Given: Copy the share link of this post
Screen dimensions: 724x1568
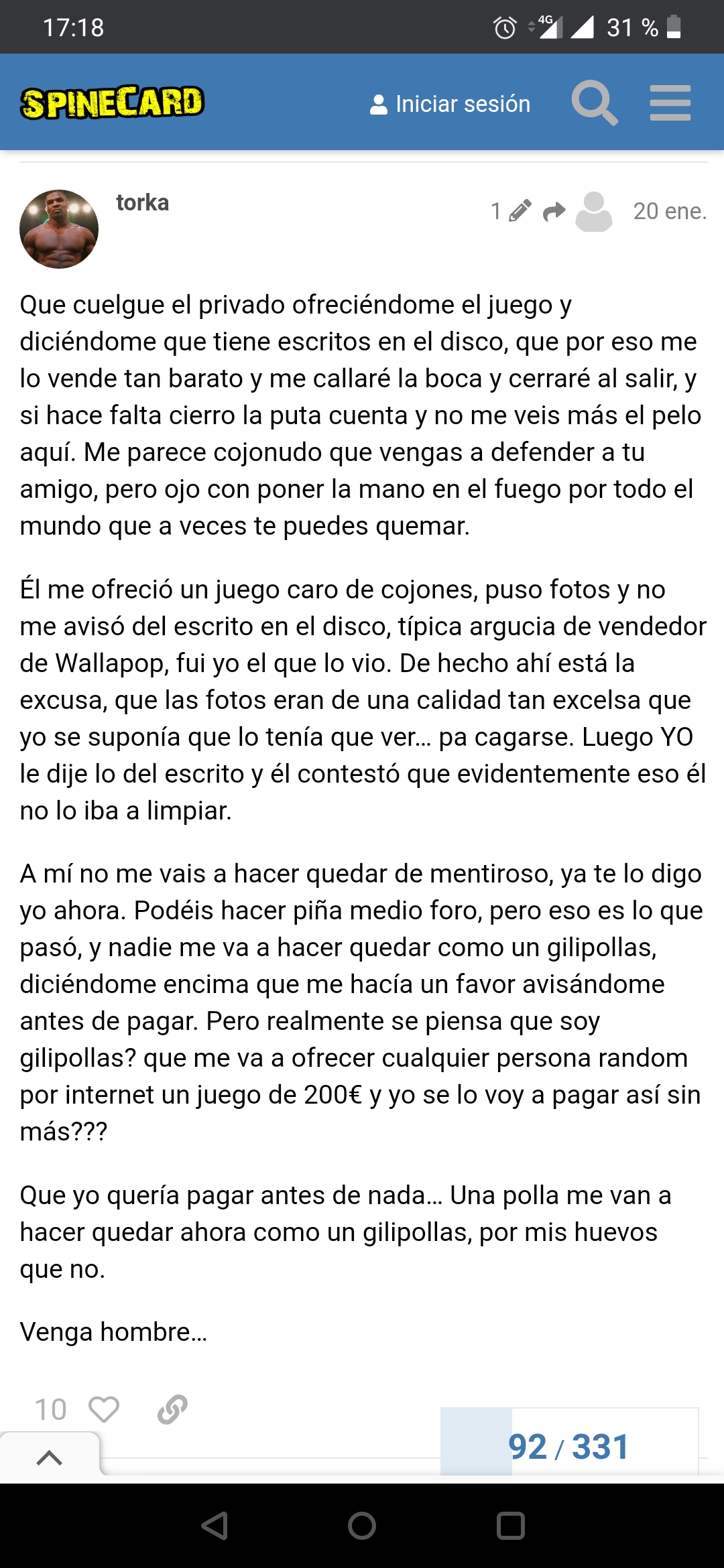Looking at the screenshot, I should point(172,1409).
